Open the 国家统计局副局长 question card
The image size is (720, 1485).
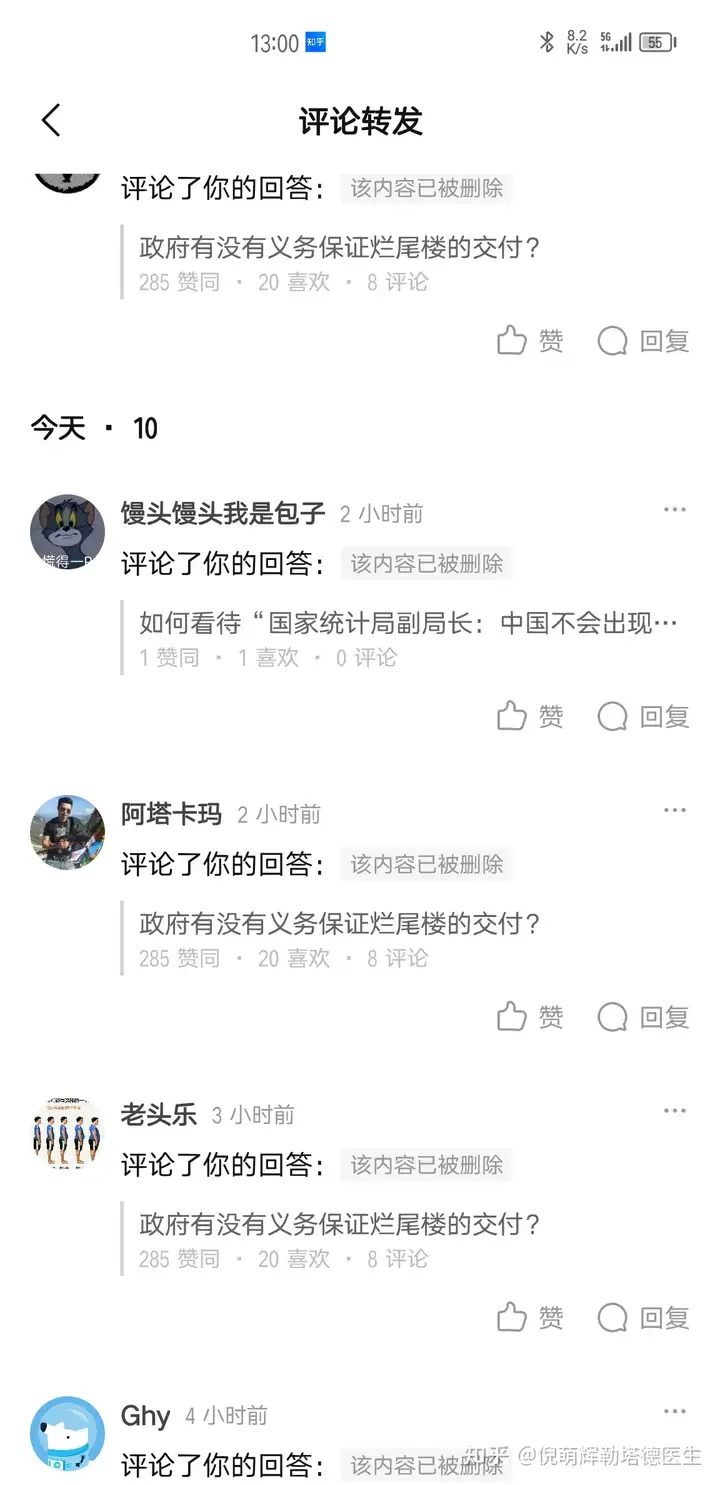[x=408, y=638]
